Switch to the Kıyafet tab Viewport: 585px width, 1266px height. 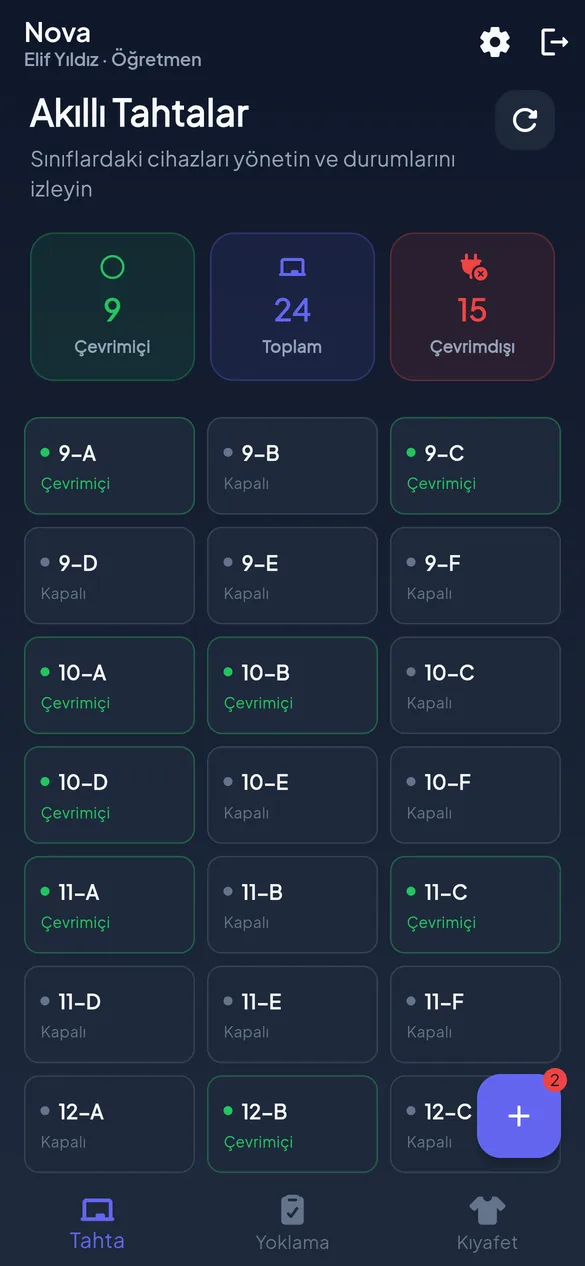[487, 1223]
